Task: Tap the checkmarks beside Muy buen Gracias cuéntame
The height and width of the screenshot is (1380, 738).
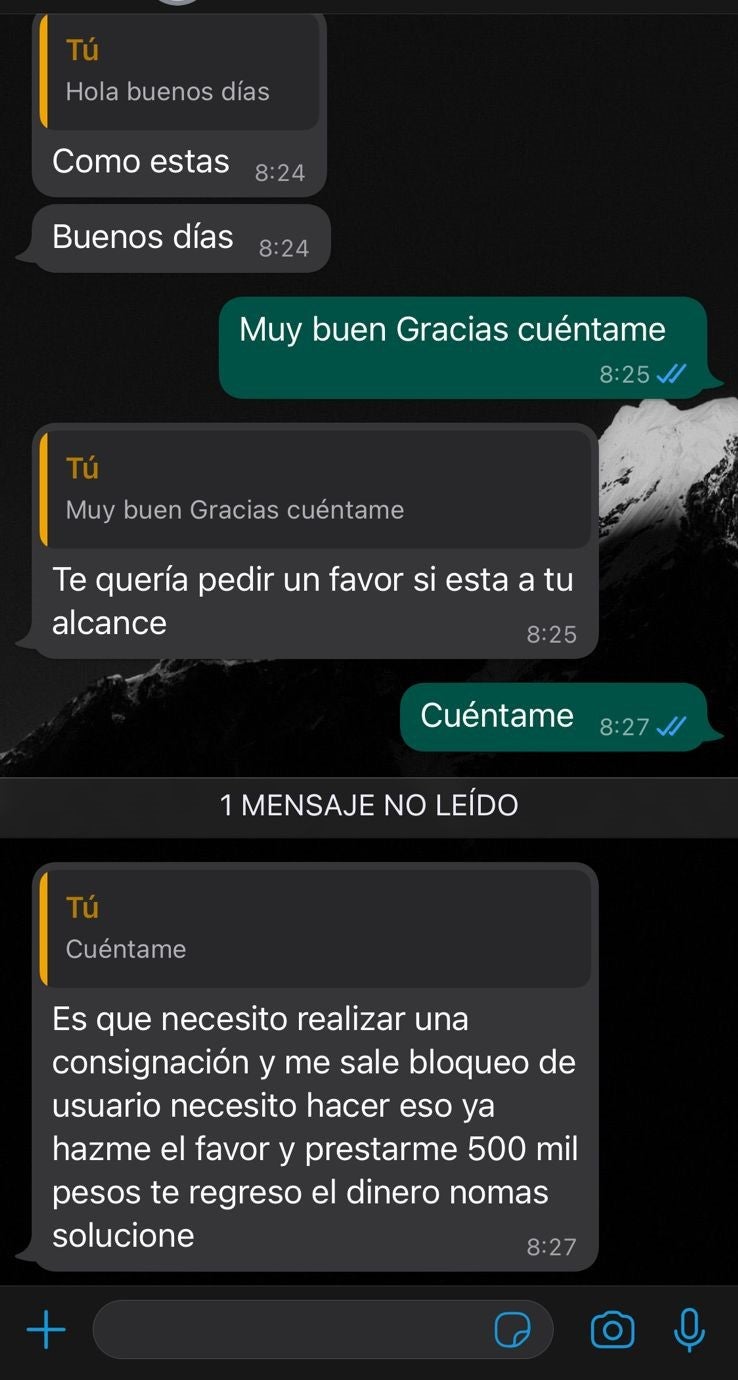Action: (x=670, y=374)
